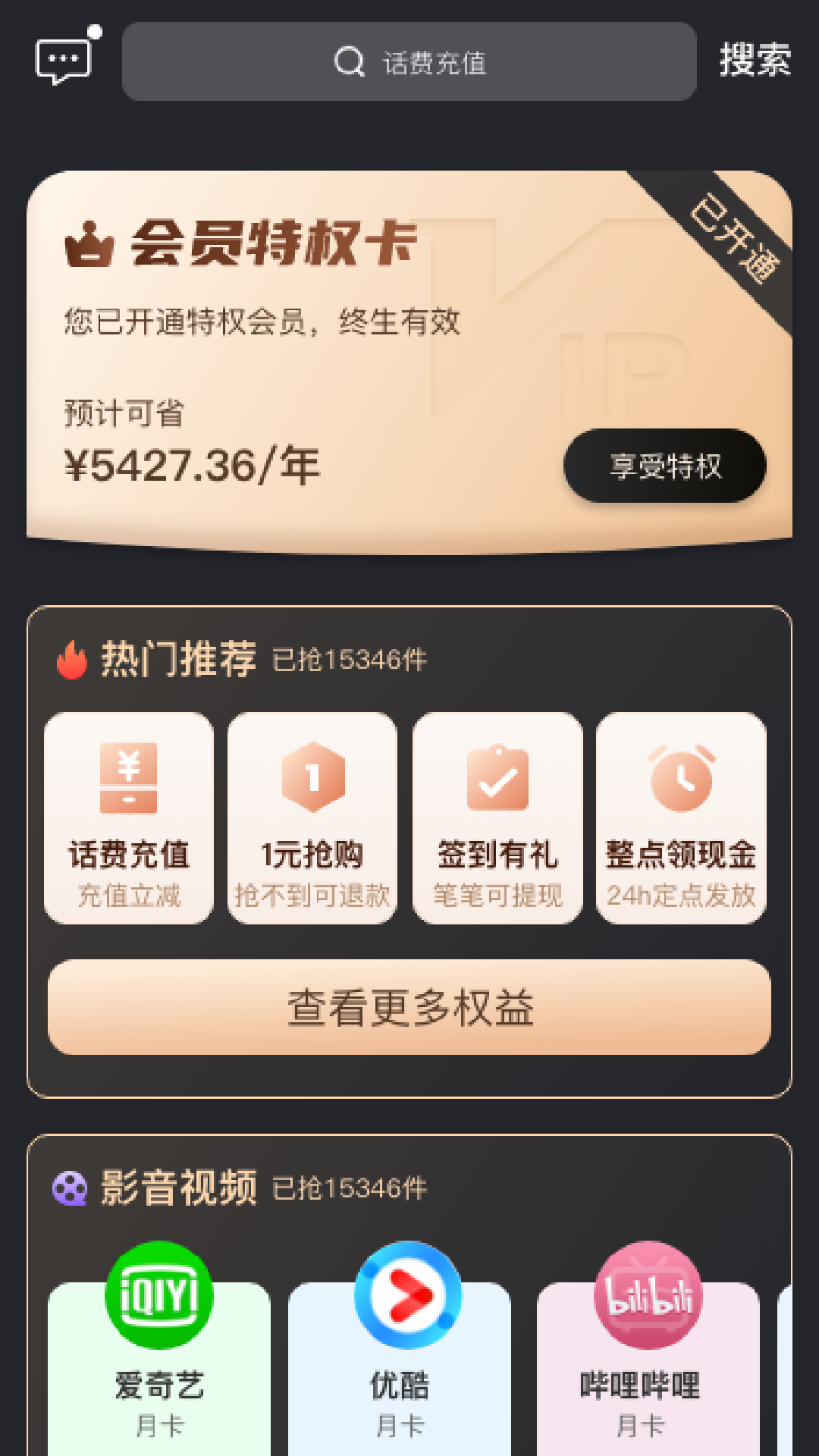Viewport: 819px width, 1456px height.
Task: Open the 整点领现金 card
Action: (681, 817)
